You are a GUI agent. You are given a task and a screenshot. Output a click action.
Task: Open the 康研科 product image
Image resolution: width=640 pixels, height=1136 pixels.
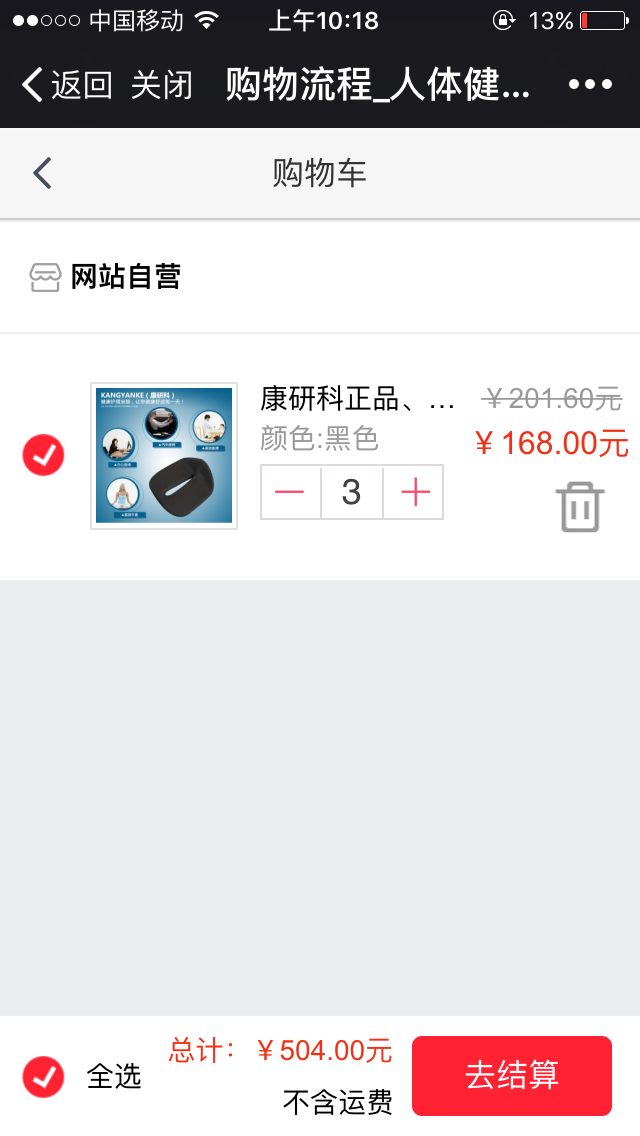(x=164, y=456)
